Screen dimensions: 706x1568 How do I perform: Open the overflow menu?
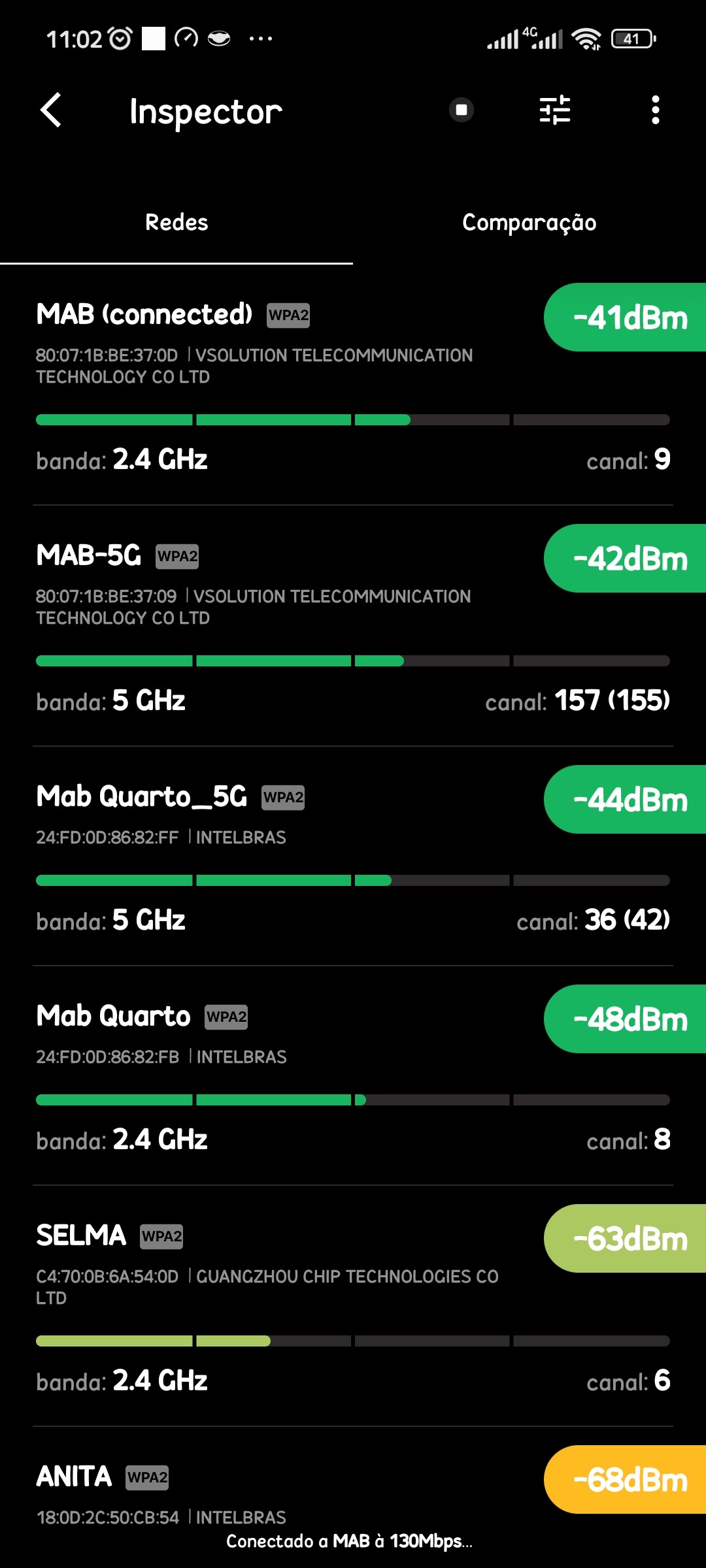(x=655, y=110)
